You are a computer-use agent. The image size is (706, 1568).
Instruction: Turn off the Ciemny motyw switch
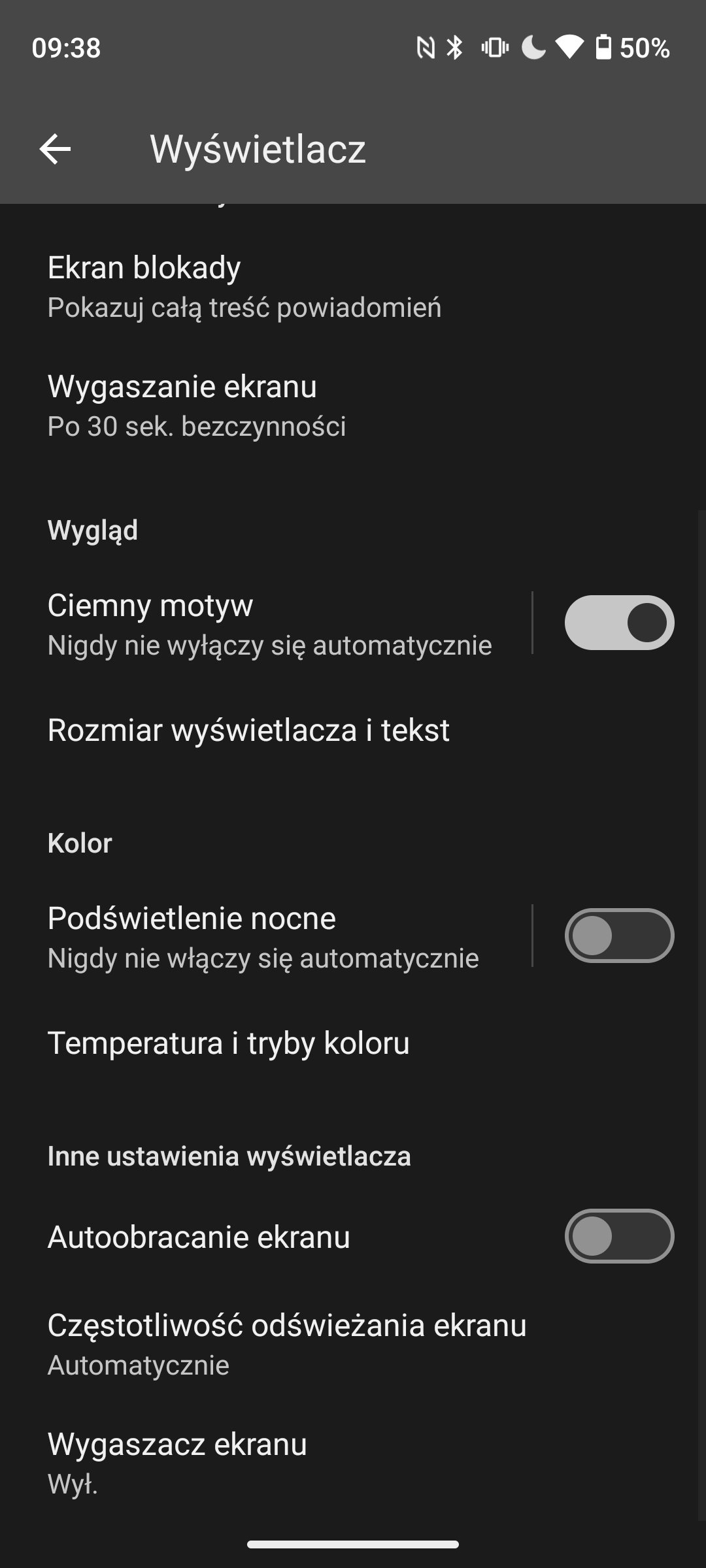click(619, 623)
